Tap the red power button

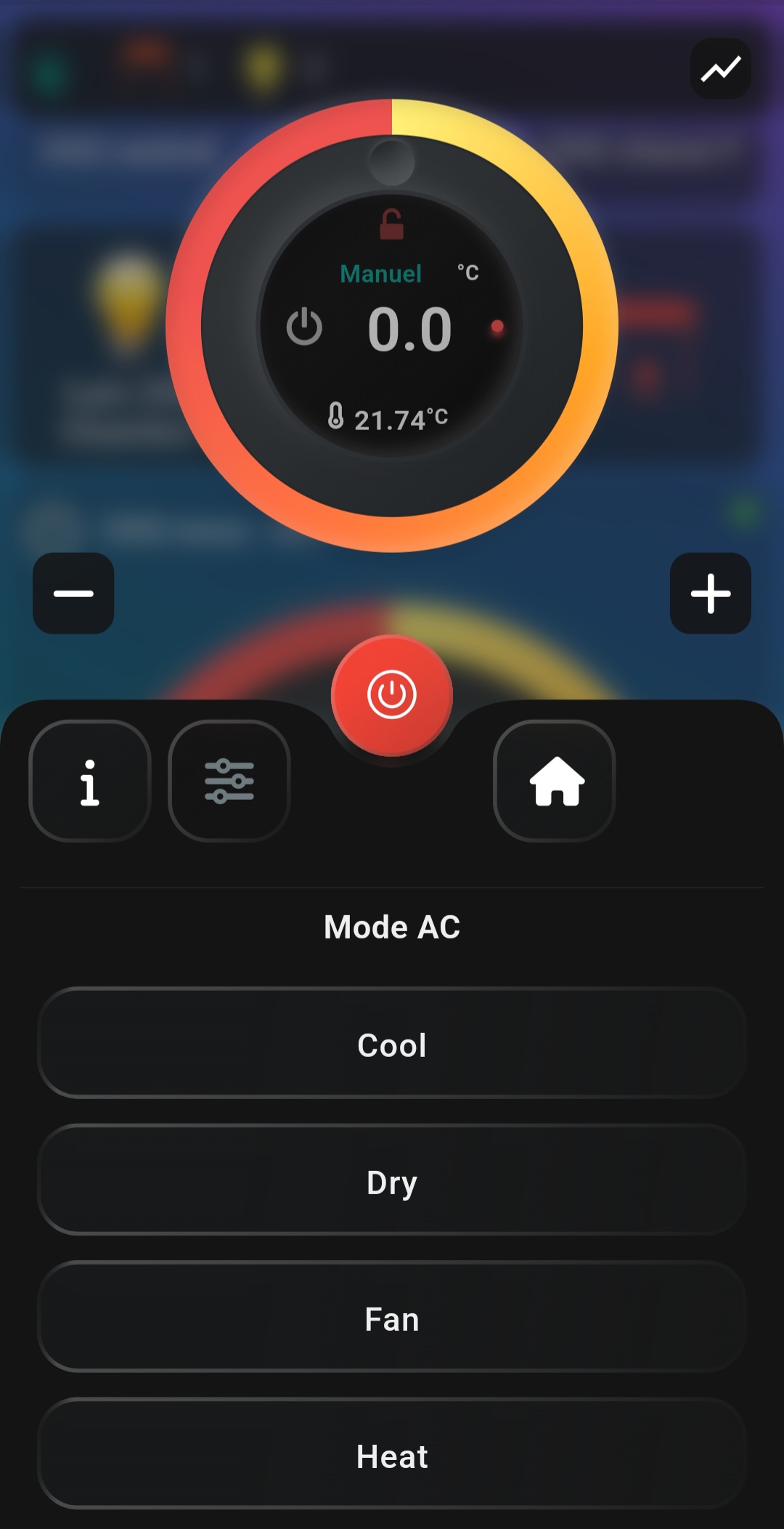[x=392, y=695]
